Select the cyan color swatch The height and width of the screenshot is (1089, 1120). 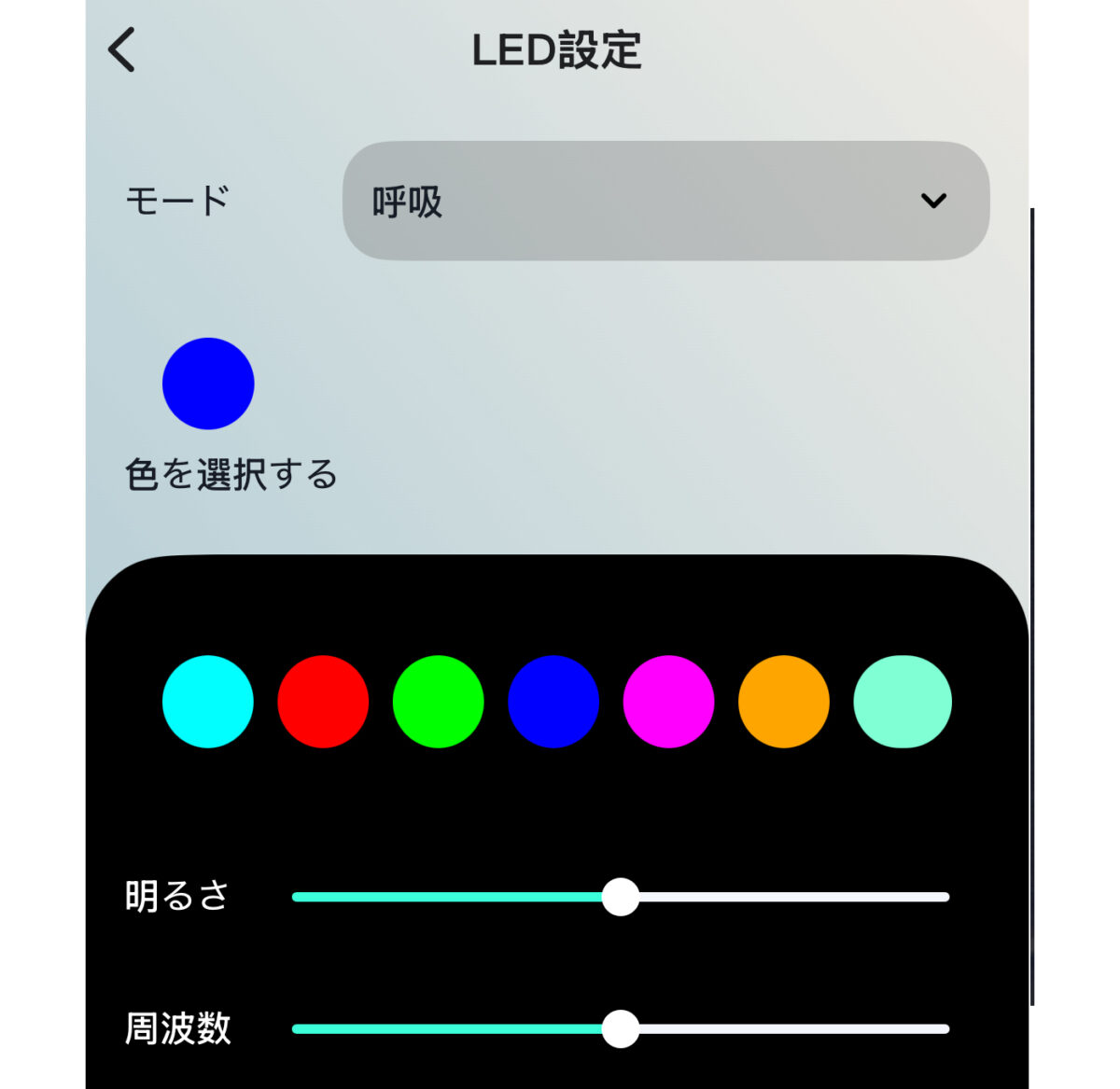[208, 702]
